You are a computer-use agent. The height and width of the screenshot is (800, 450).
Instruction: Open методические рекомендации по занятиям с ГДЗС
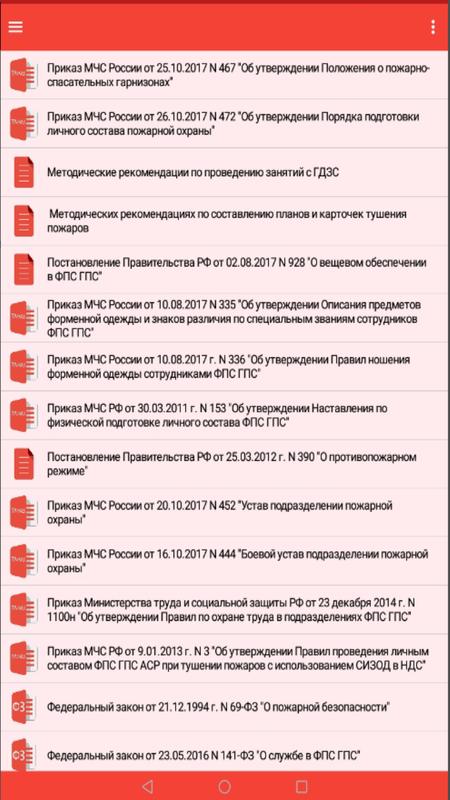225,172
